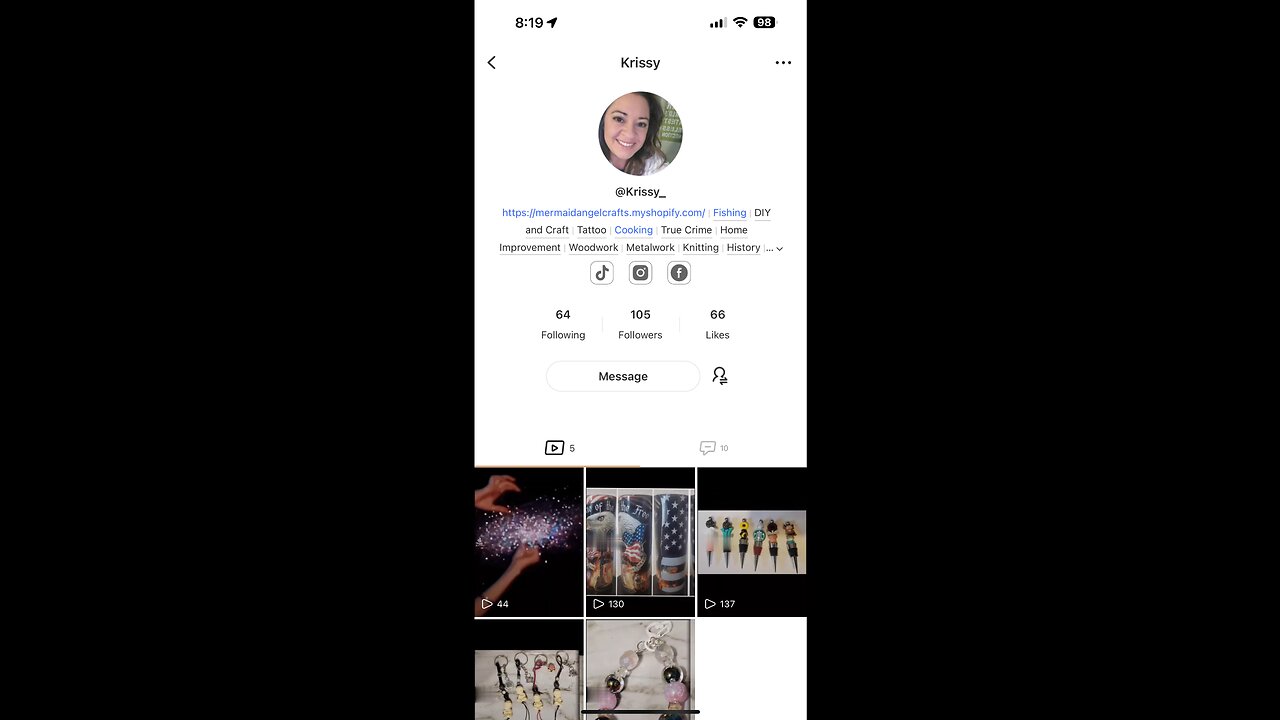Viewport: 1280px width, 720px height.
Task: Open the Cooking interest tag
Action: (x=633, y=230)
